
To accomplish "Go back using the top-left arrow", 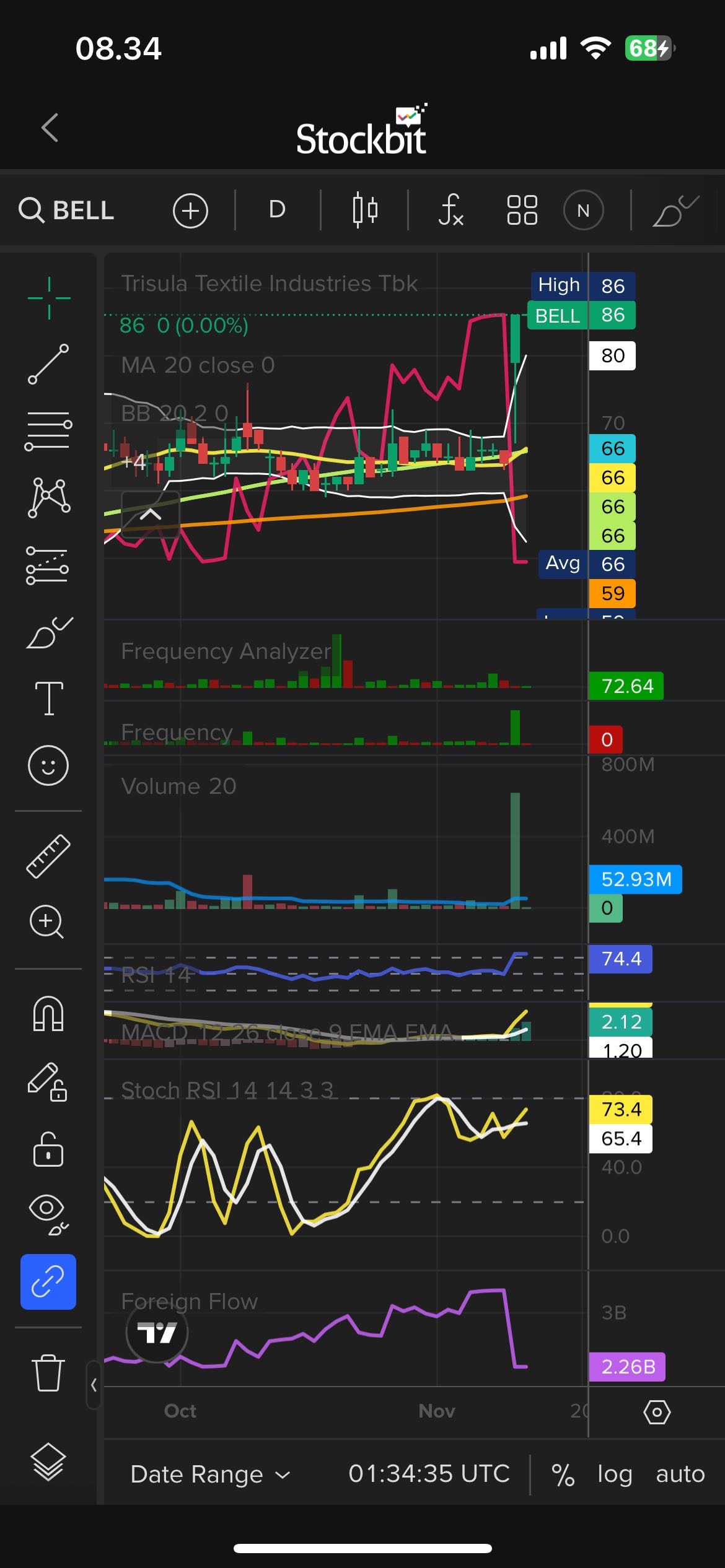I will pyautogui.click(x=50, y=128).
